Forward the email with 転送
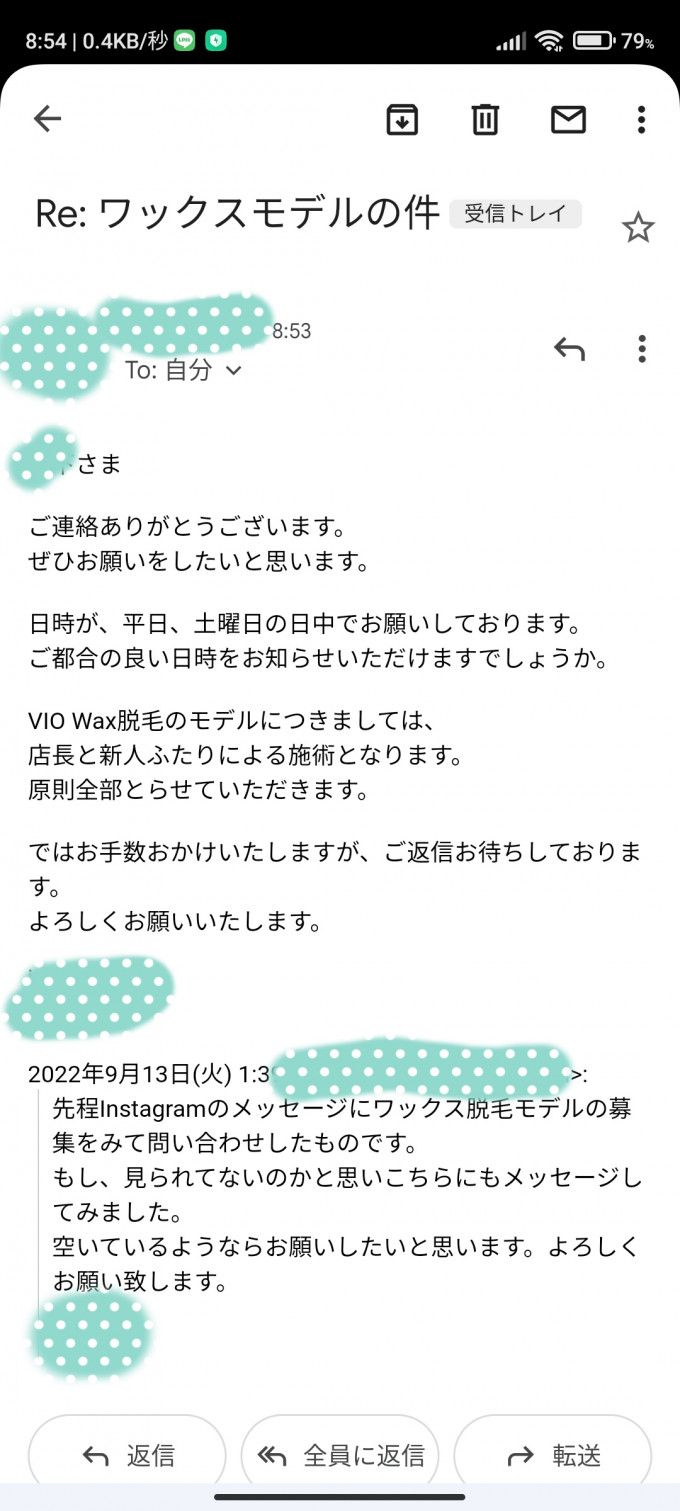The height and width of the screenshot is (1511, 680). point(553,1455)
